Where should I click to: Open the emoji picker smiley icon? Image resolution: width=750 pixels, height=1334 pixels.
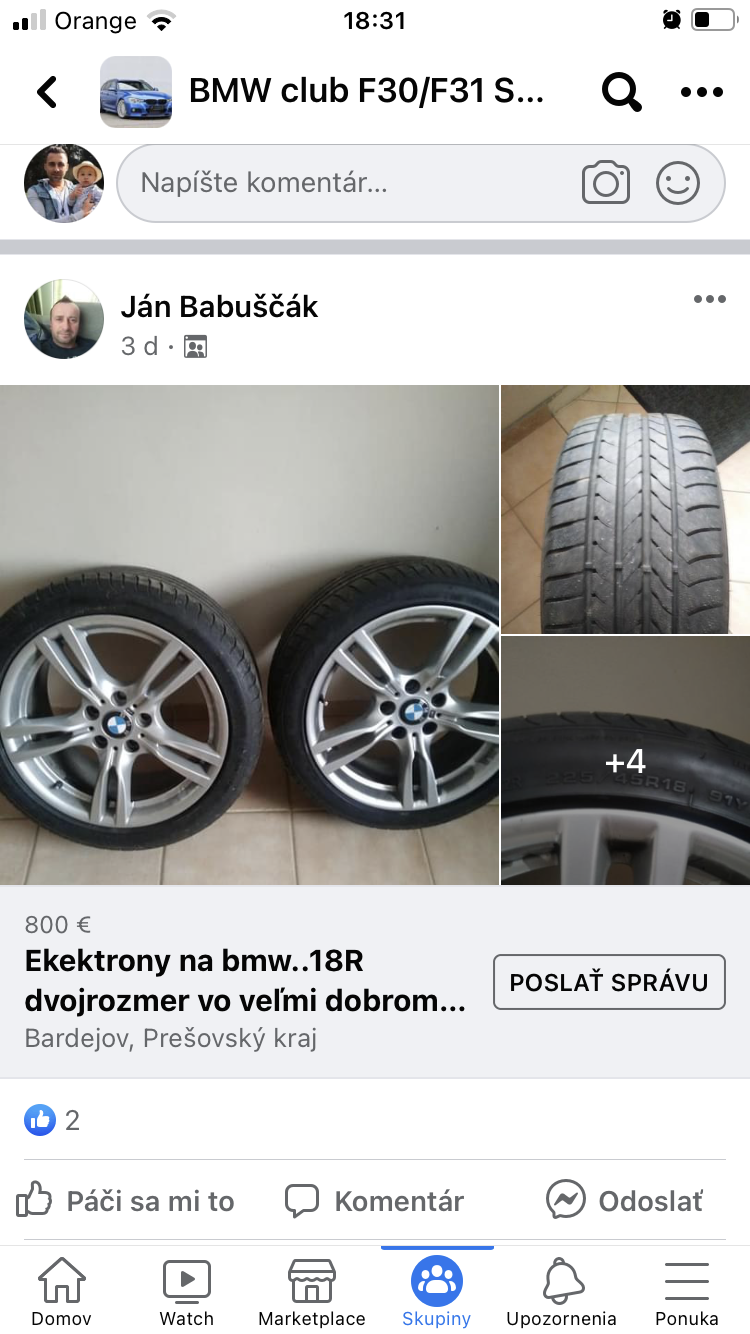(677, 183)
